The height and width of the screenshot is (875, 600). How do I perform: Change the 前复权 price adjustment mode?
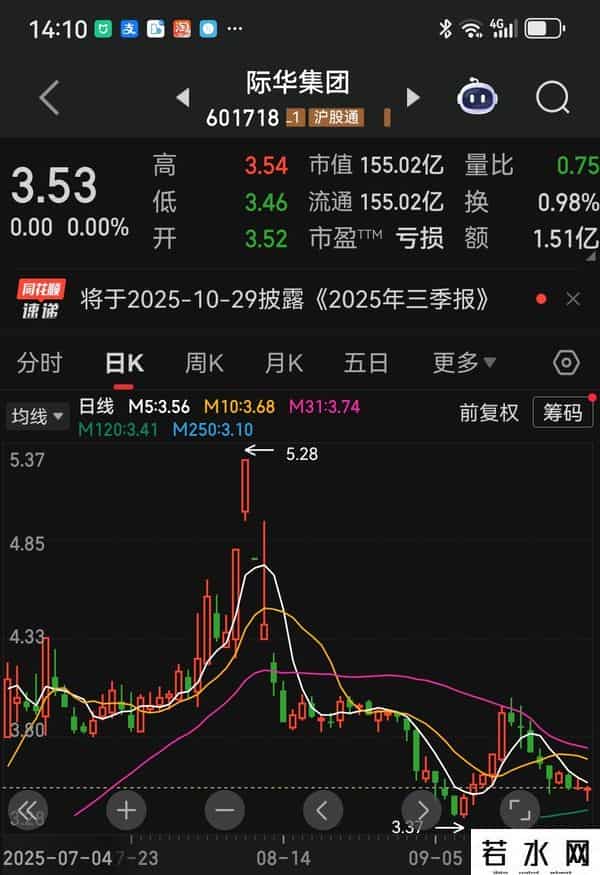click(489, 412)
